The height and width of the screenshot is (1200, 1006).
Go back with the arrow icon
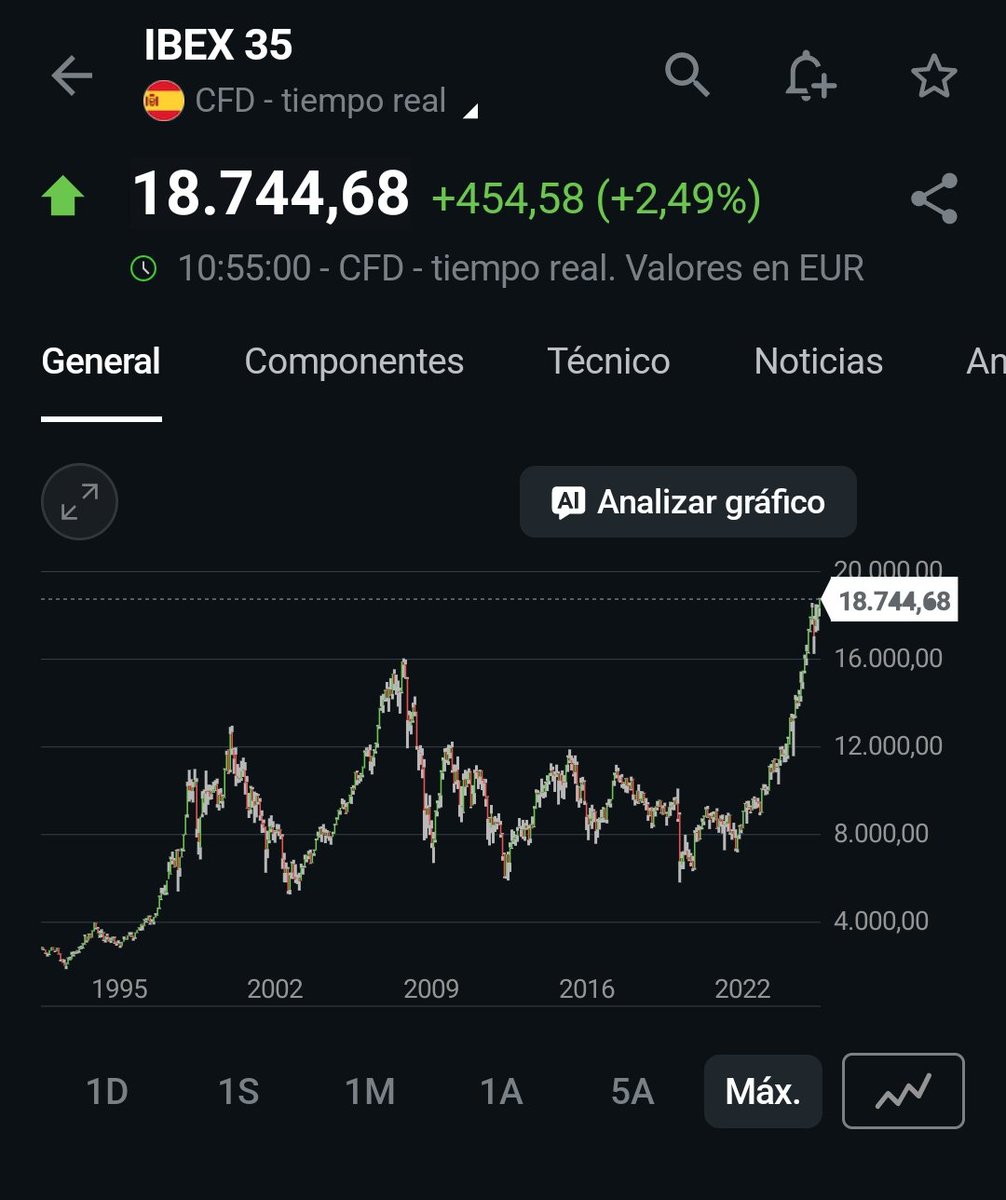pyautogui.click(x=72, y=76)
